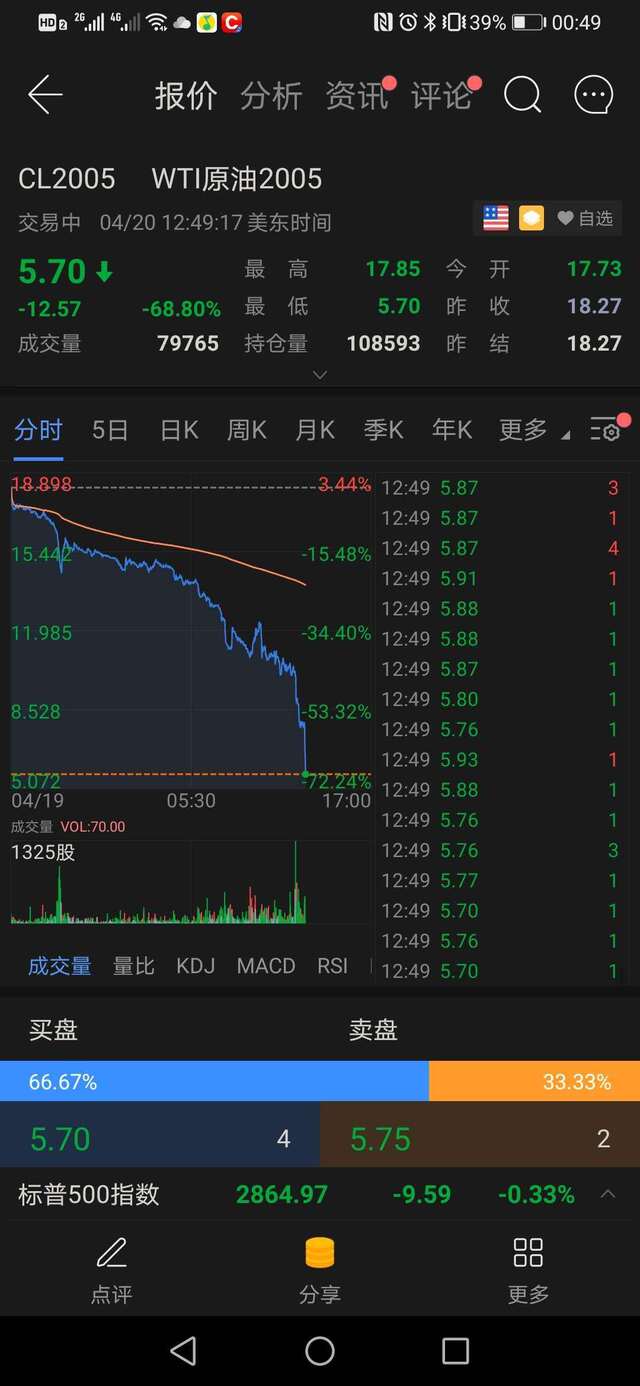Select the 日K chart period
This screenshot has height=1386, width=640.
click(x=179, y=430)
